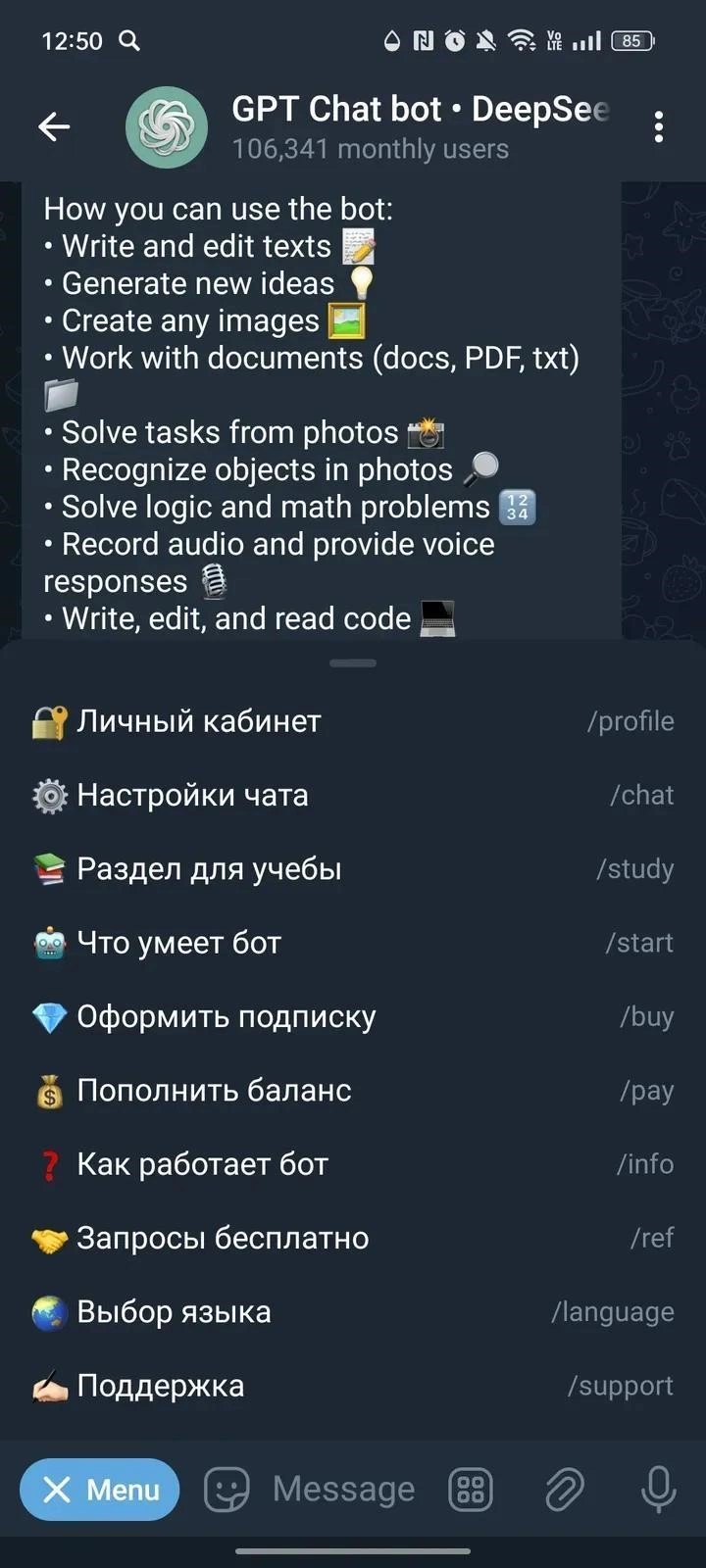The image size is (706, 1568).
Task: Select Запросы бесплатно /ref command
Action: coord(353,1238)
